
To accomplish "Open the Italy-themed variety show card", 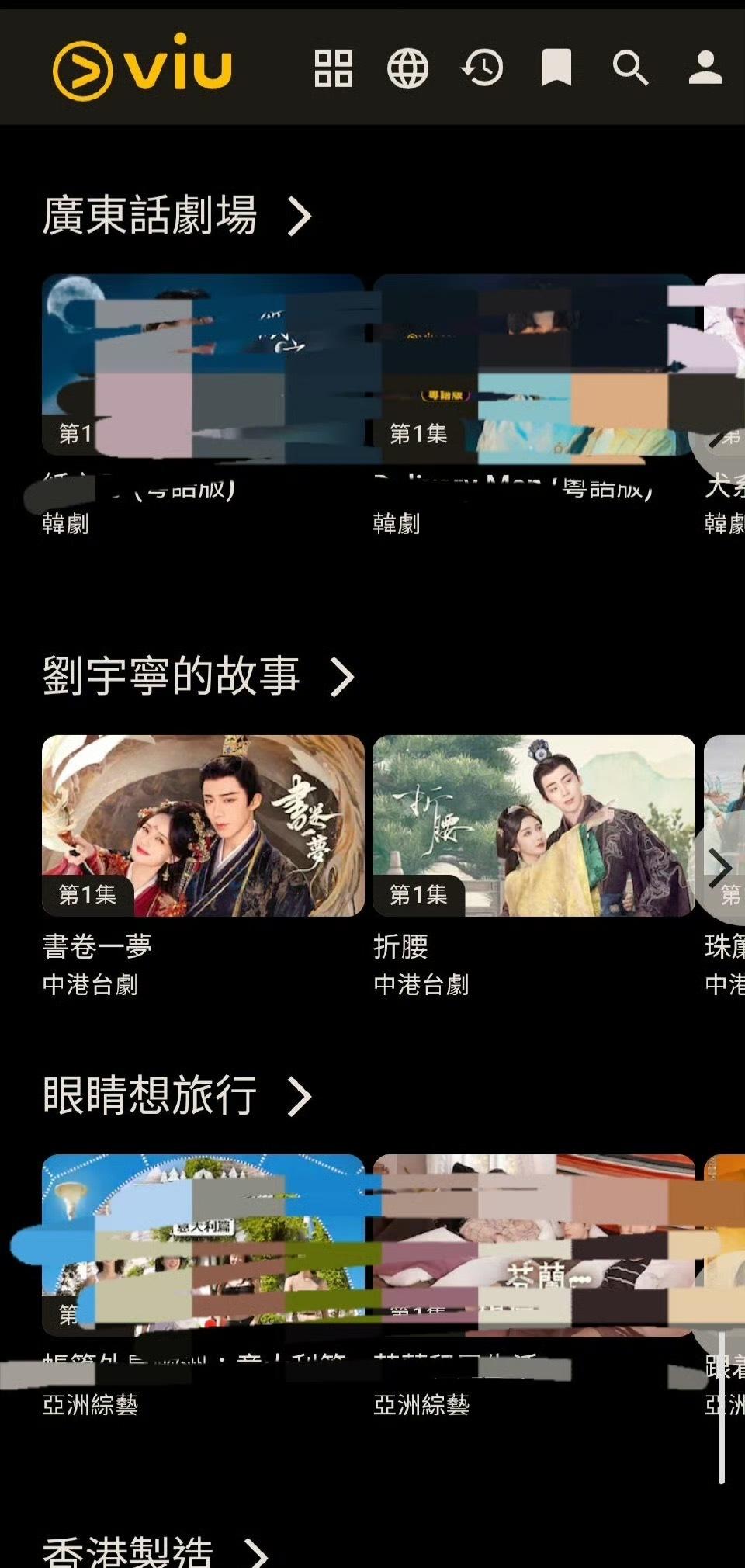I will pos(203,1245).
